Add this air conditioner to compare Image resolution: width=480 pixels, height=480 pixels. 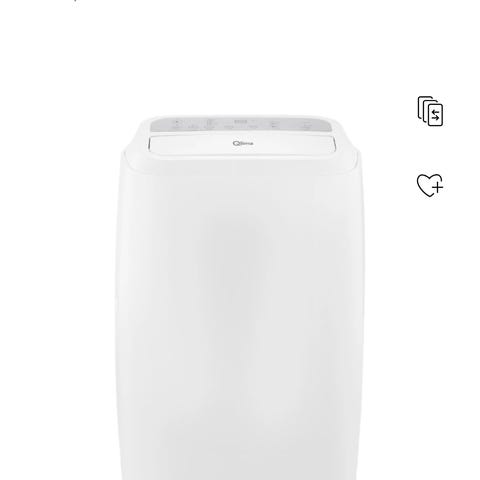pyautogui.click(x=430, y=111)
